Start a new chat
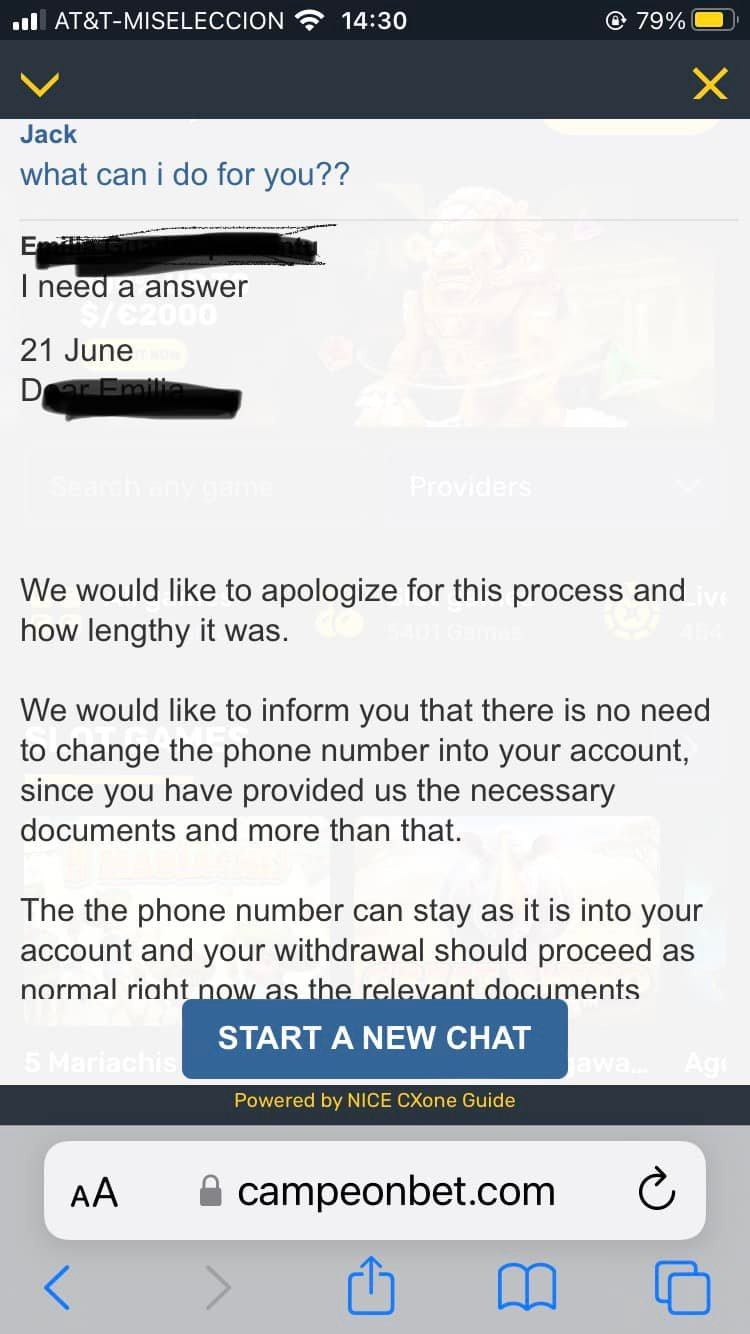750x1334 pixels. click(x=374, y=1038)
